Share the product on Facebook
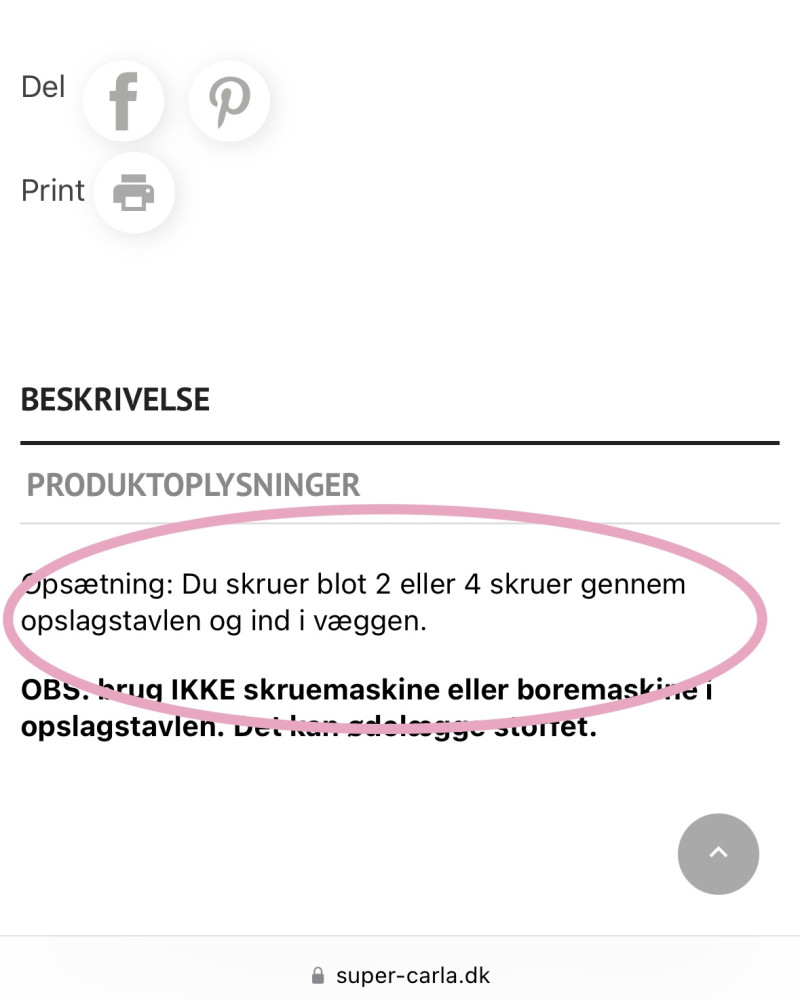The image size is (800, 1000). pyautogui.click(x=123, y=101)
